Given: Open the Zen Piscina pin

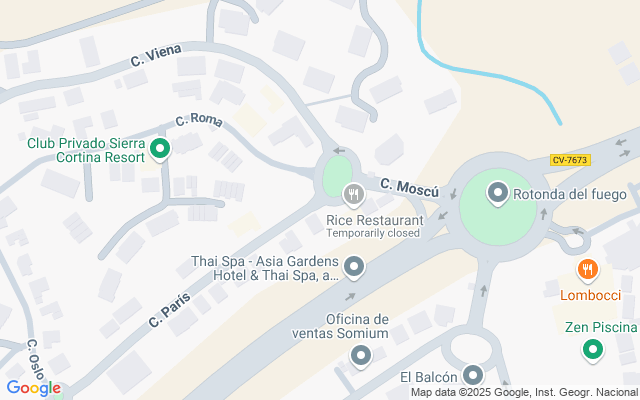Looking at the screenshot, I should (593, 349).
